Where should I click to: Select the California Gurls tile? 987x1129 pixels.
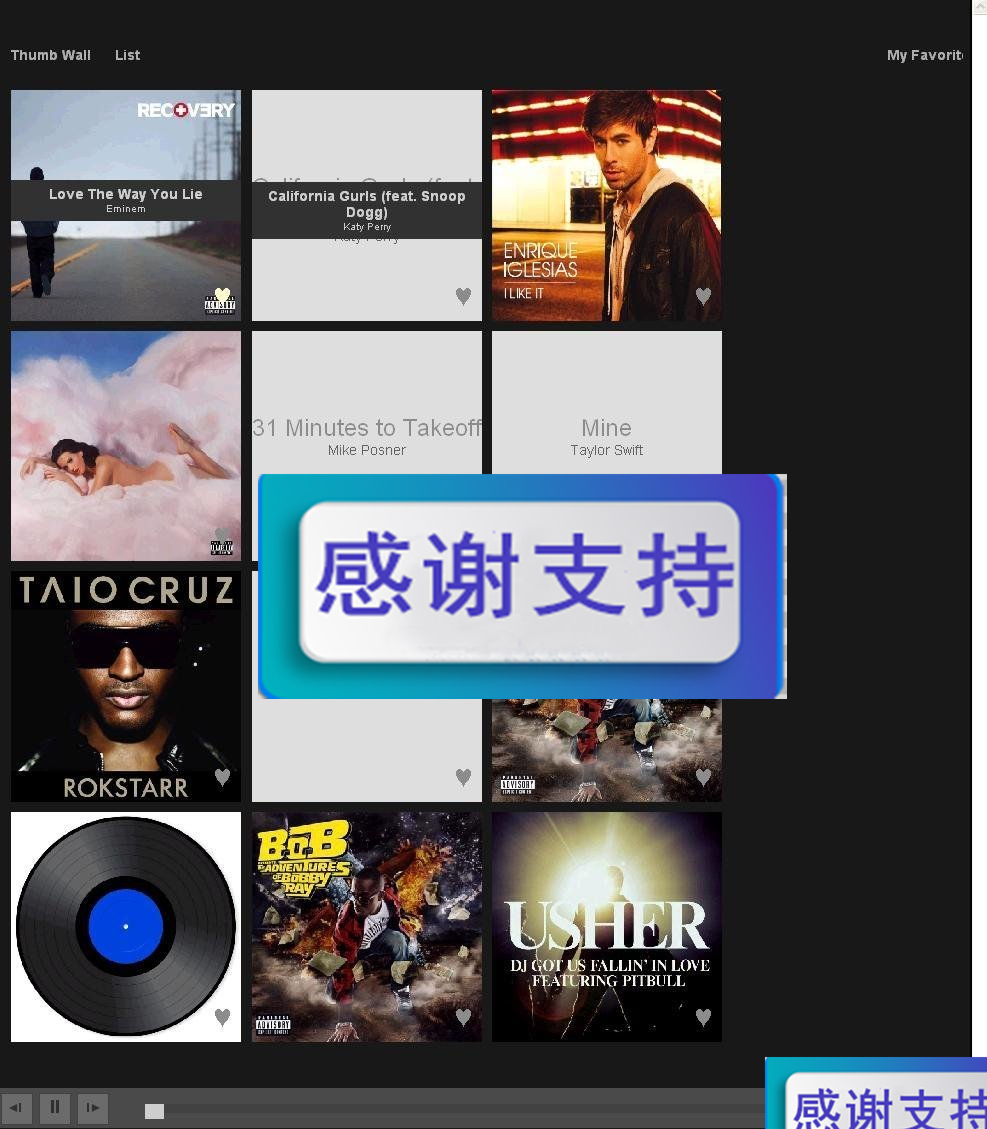(366, 205)
